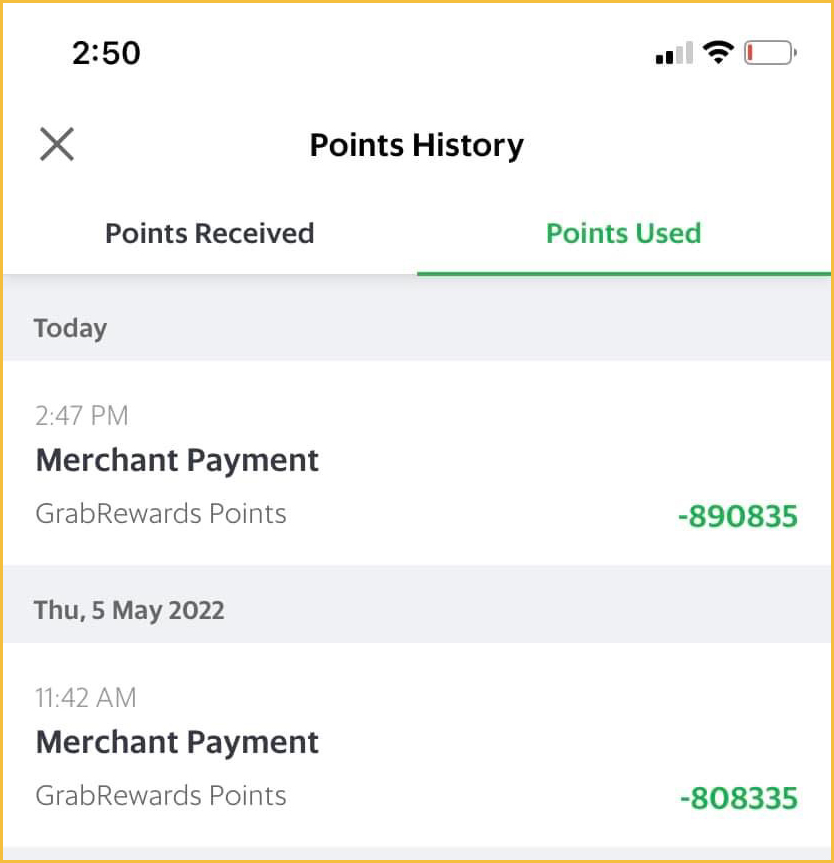834x863 pixels.
Task: Close the Points History screen
Action: point(57,145)
